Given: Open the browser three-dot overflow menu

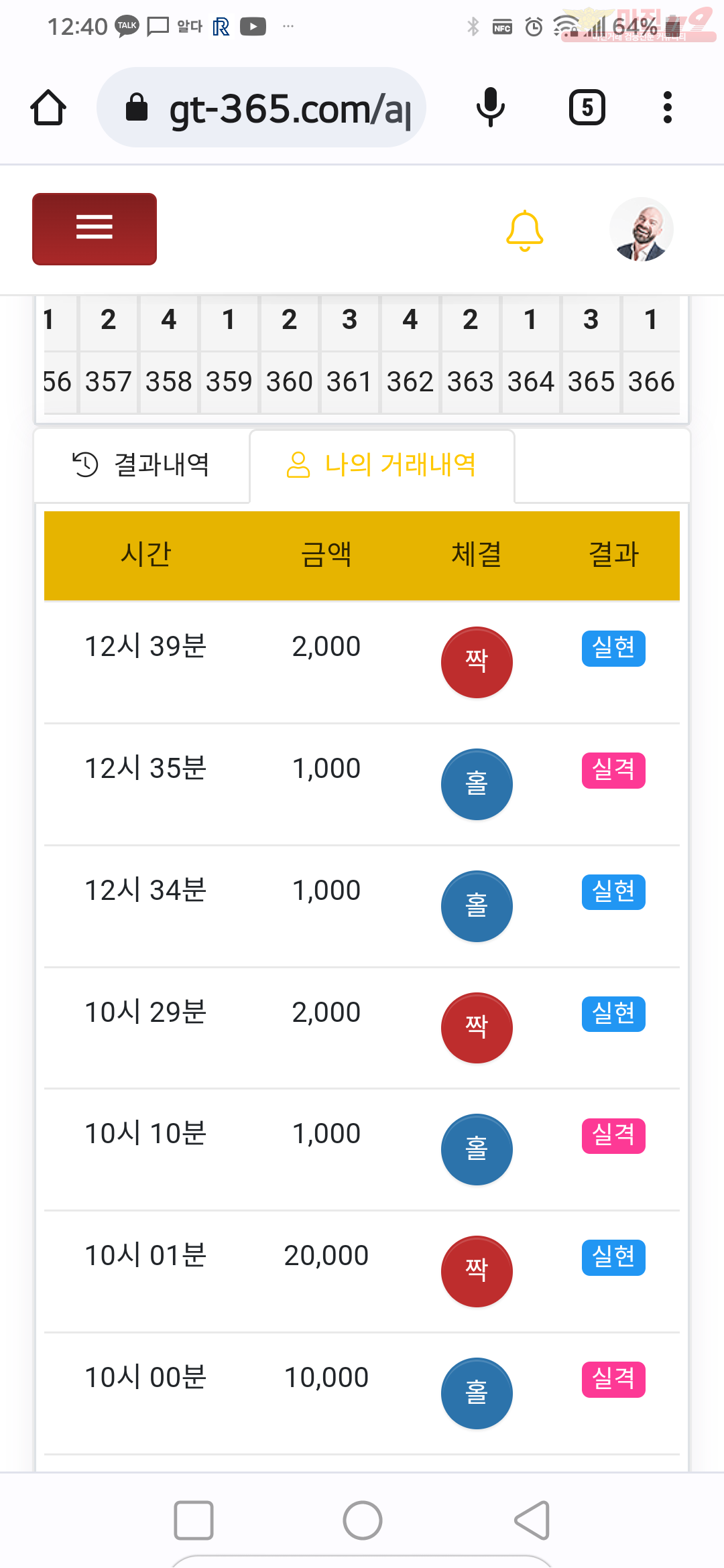Looking at the screenshot, I should tap(667, 107).
